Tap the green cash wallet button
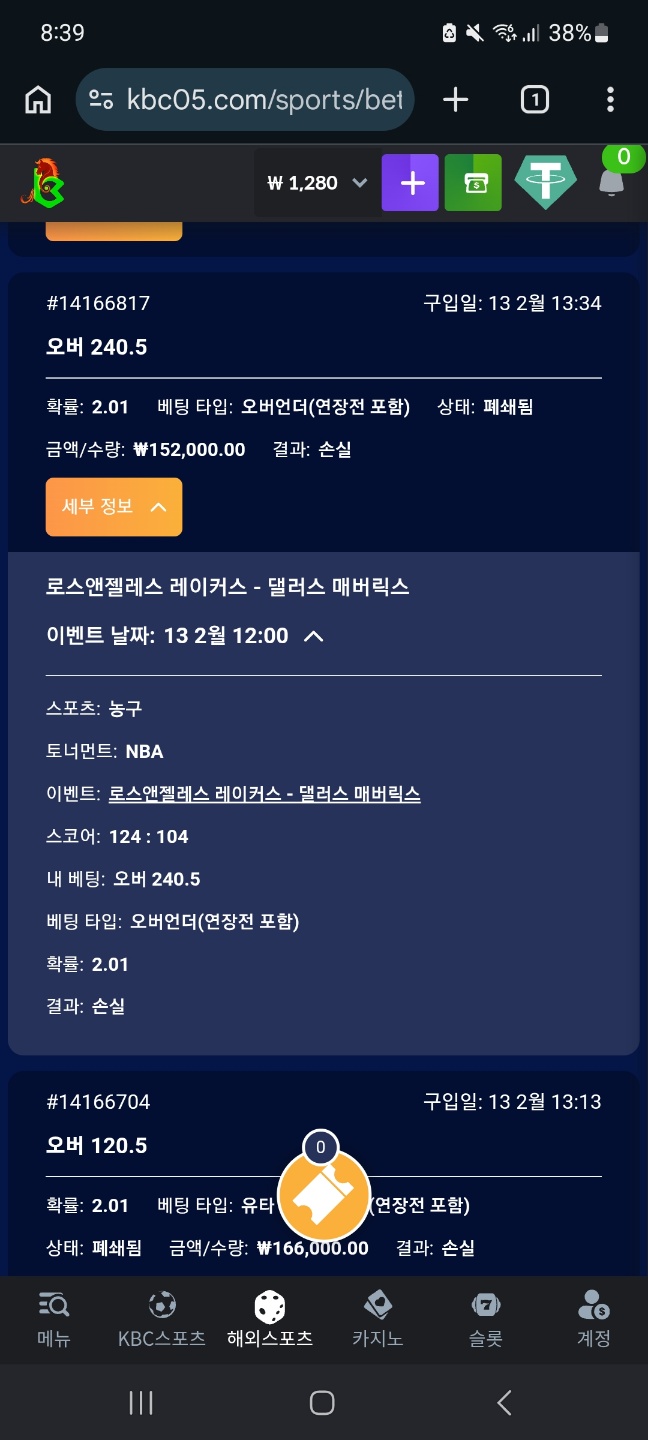Image resolution: width=648 pixels, height=1440 pixels. point(473,183)
